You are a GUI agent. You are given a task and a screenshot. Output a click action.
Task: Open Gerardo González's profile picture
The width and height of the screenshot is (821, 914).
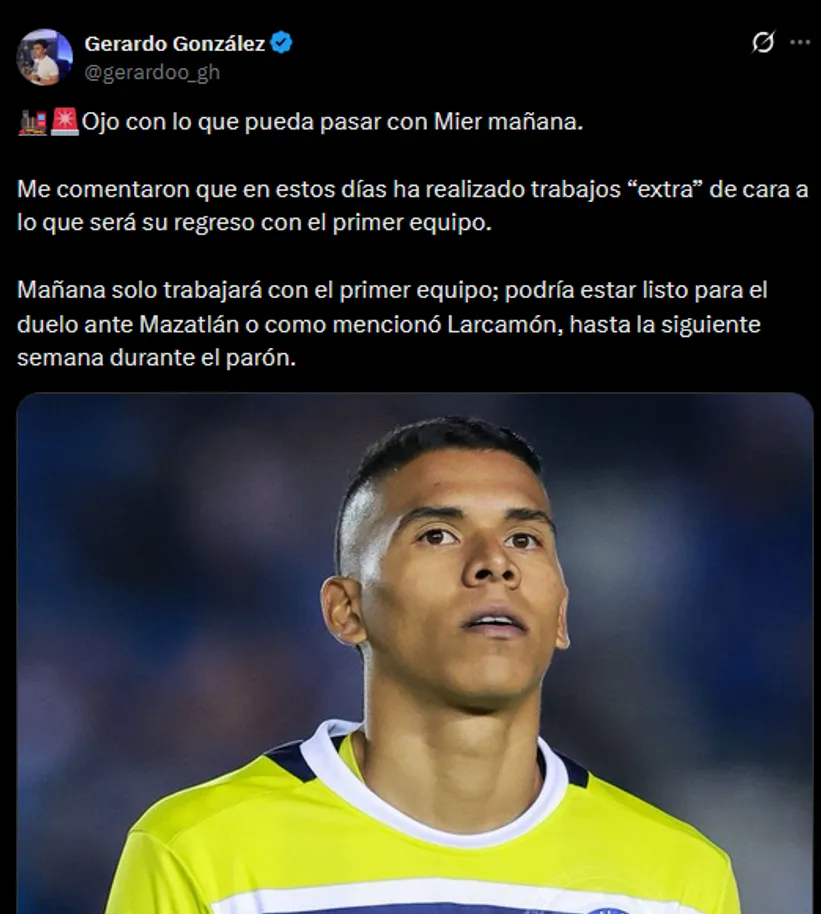pyautogui.click(x=44, y=57)
